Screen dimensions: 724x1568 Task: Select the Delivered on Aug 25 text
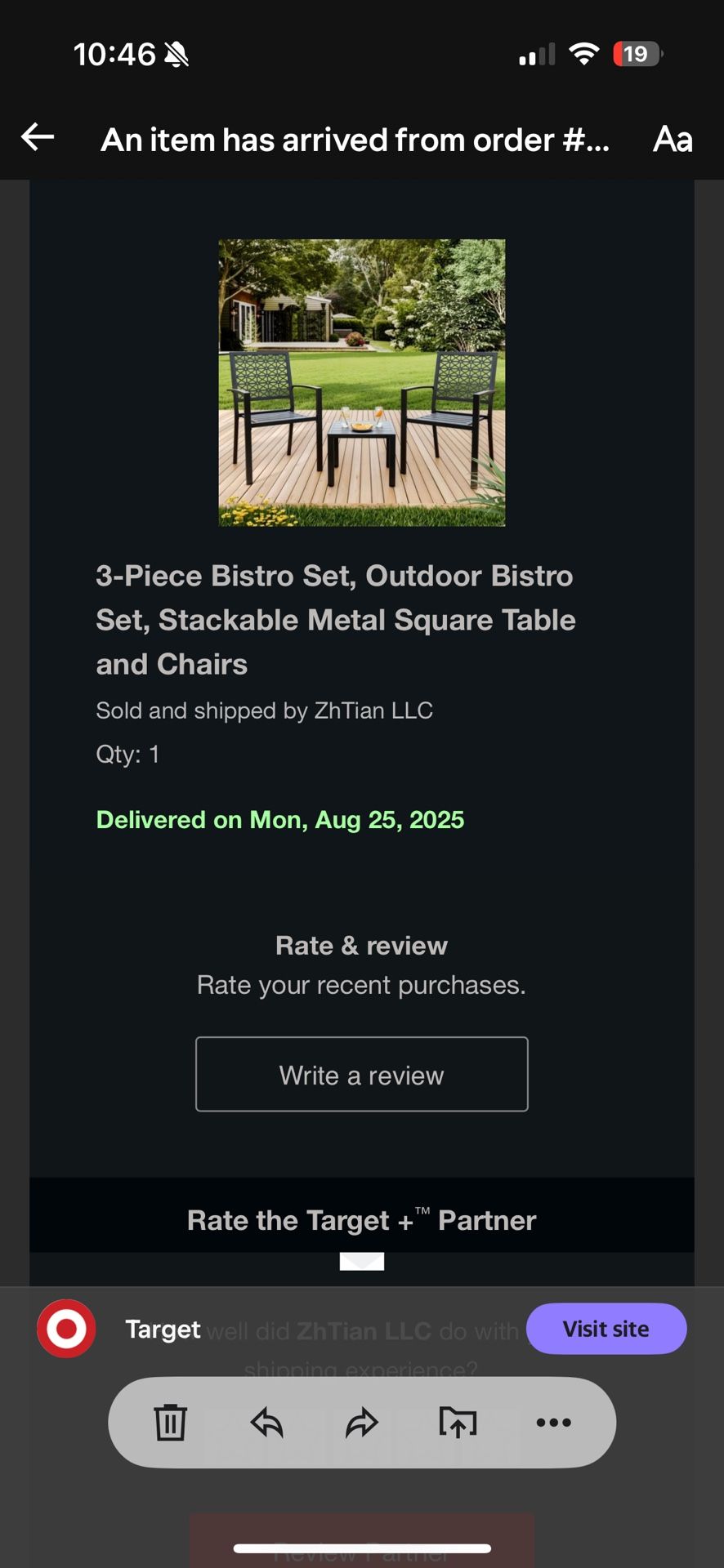279,819
